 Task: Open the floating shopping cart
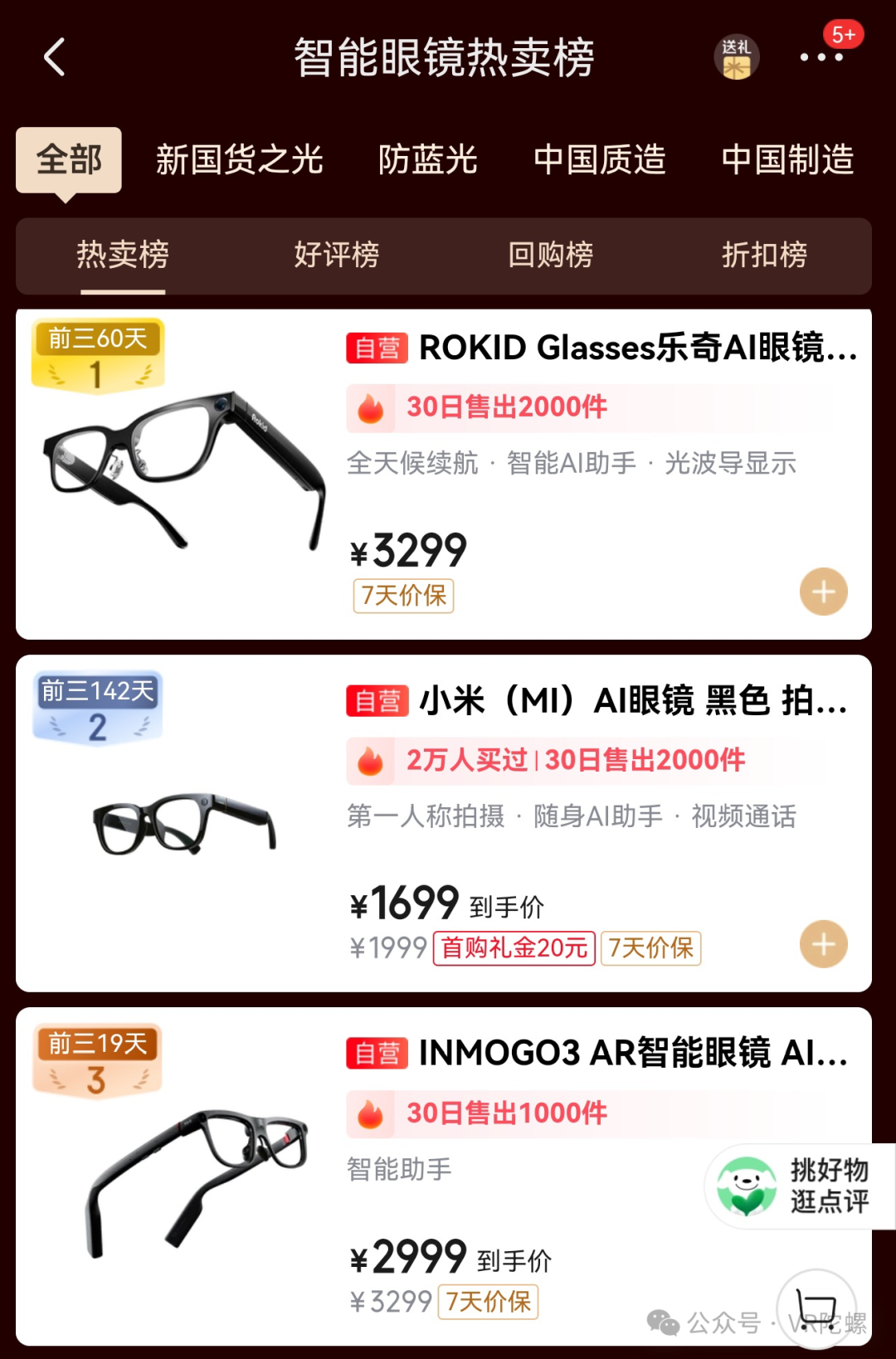click(816, 1306)
